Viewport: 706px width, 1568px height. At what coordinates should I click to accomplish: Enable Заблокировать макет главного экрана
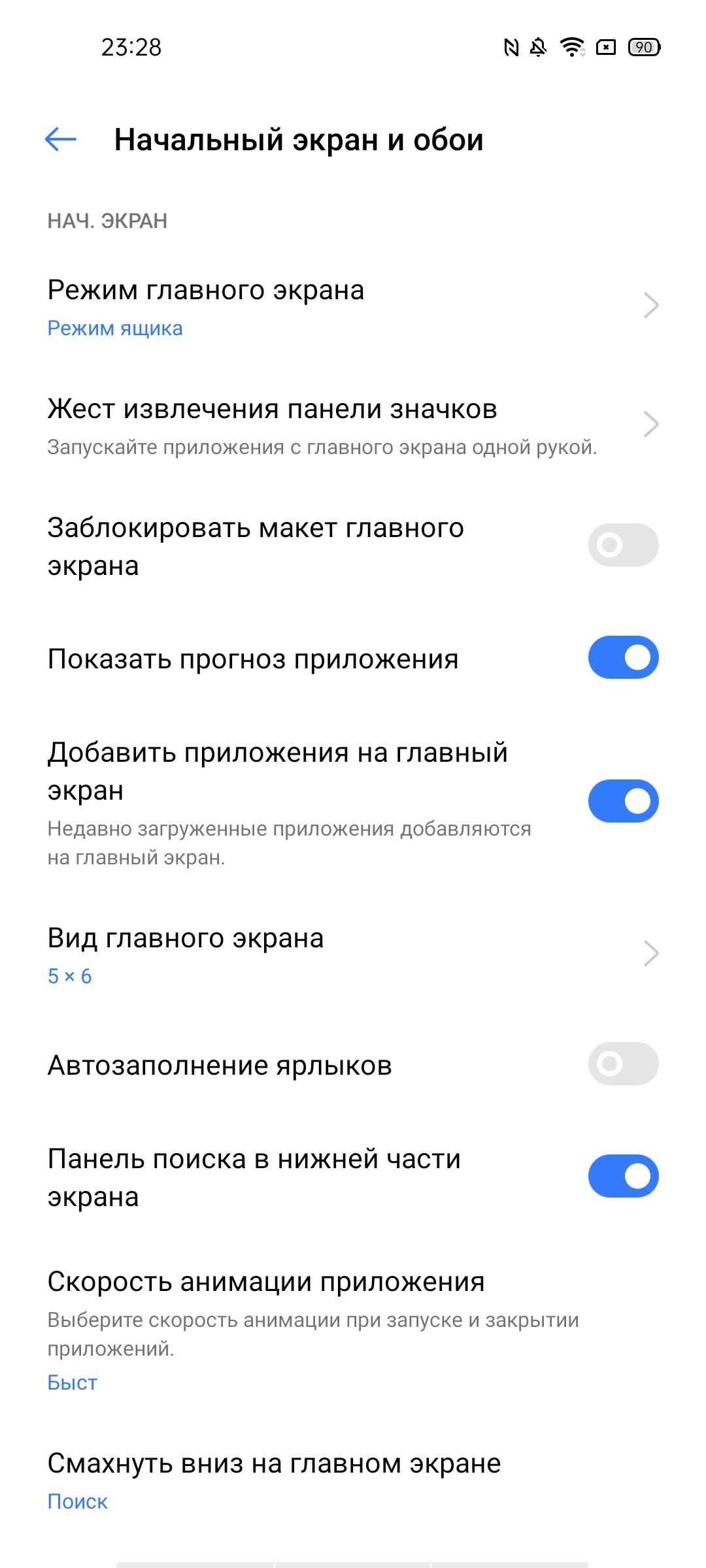tap(623, 545)
